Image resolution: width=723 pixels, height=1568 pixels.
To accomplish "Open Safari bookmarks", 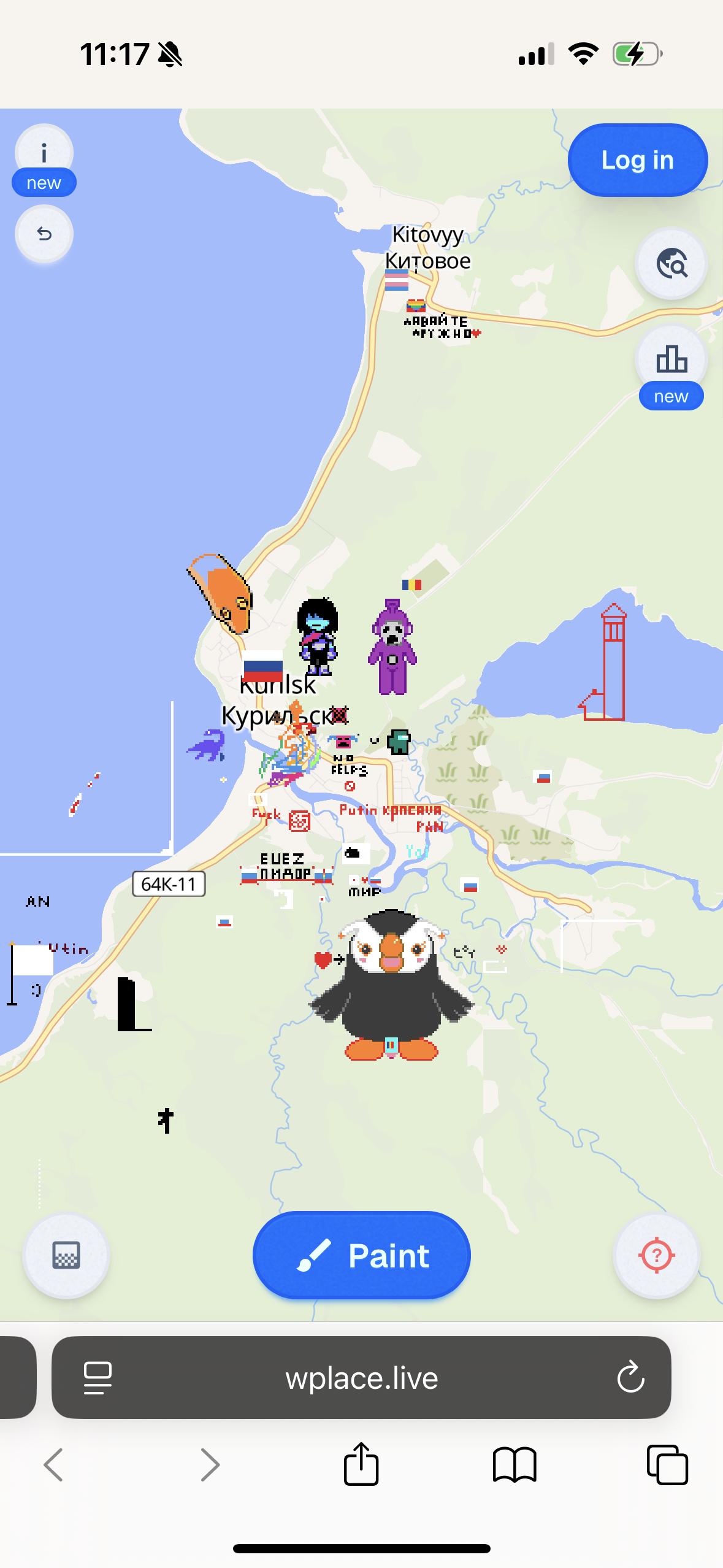I will click(x=515, y=1465).
